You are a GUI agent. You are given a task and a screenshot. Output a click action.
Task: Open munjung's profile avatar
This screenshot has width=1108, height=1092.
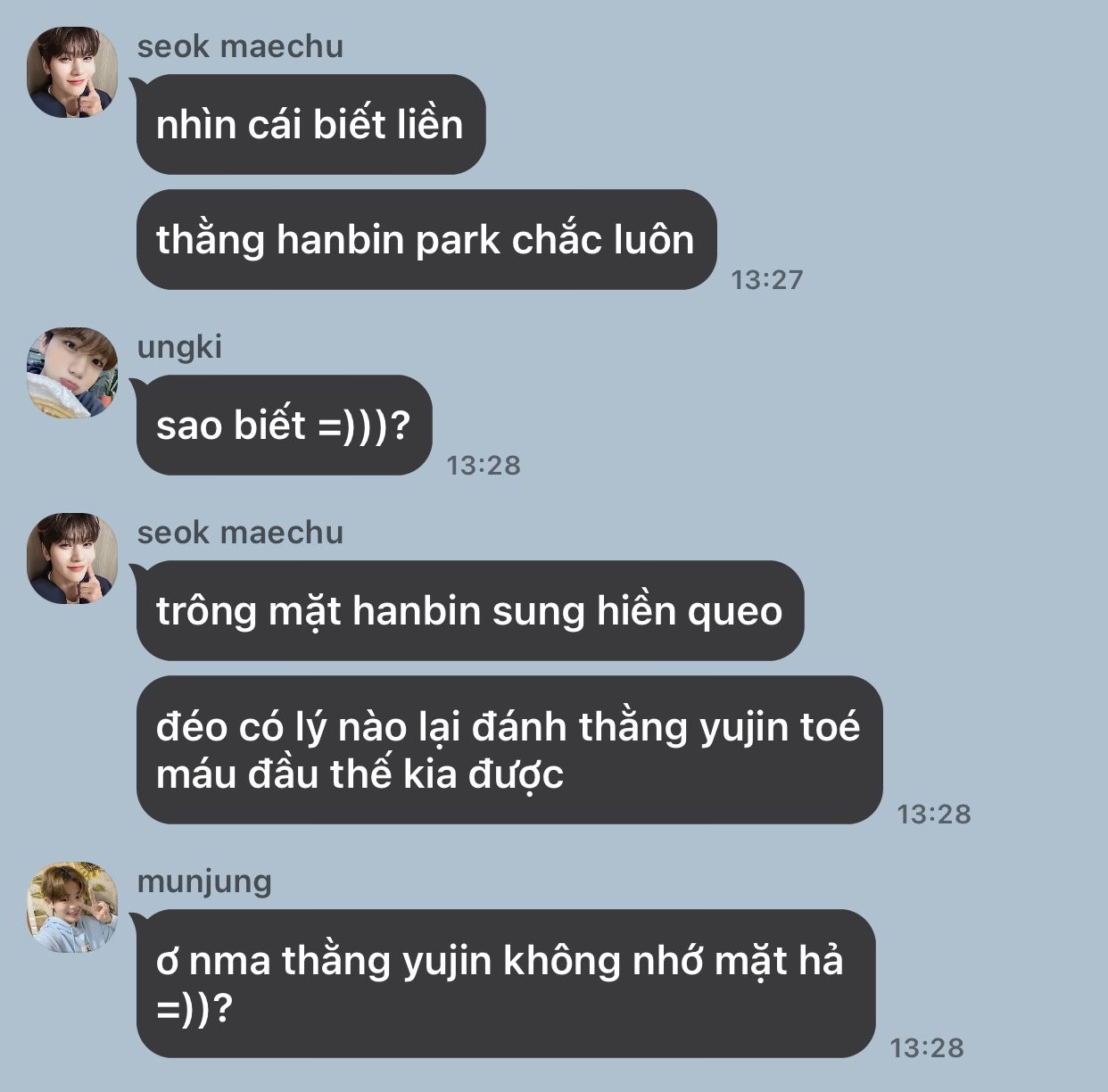[72, 907]
